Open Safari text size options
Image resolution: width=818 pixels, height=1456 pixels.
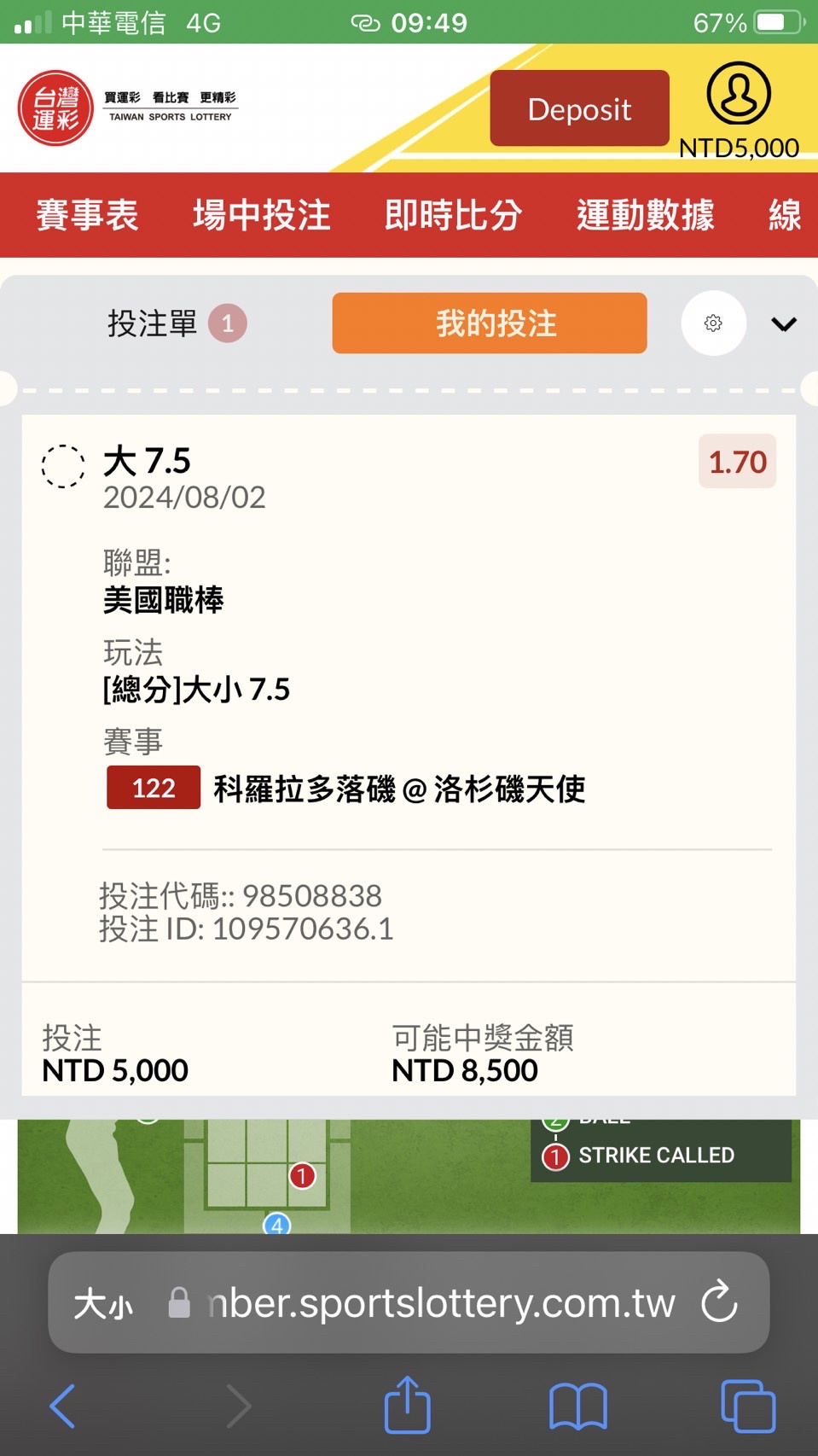click(x=103, y=1304)
